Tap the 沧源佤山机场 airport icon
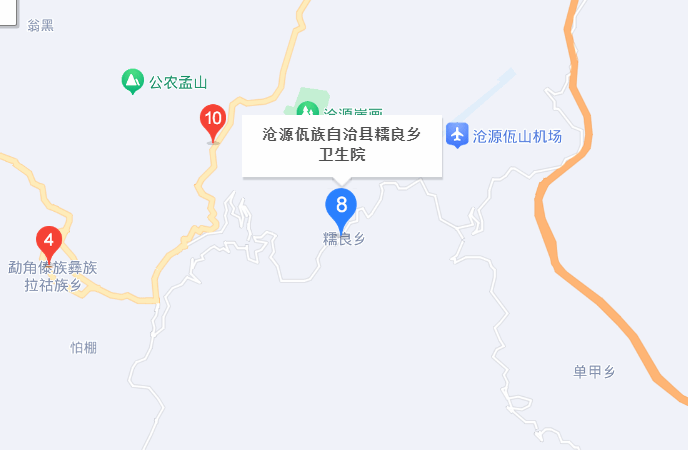 pyautogui.click(x=457, y=135)
